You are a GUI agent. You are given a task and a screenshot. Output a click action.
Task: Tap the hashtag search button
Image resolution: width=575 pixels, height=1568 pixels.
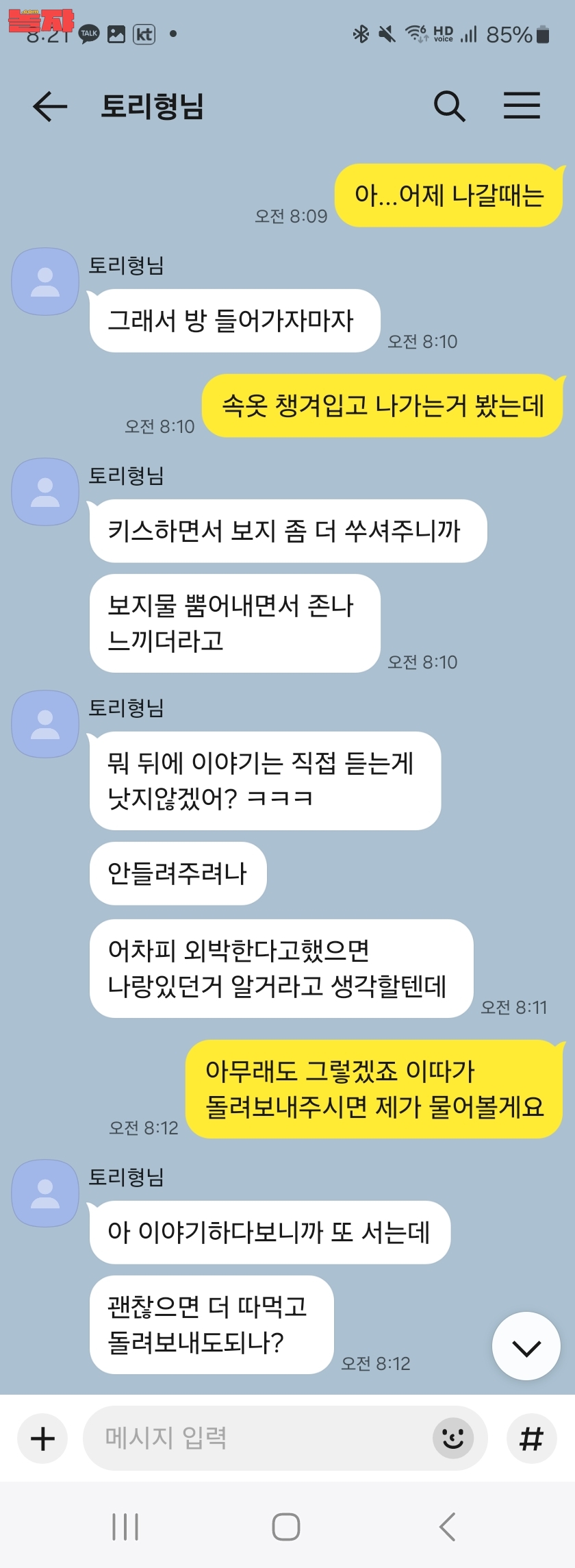[x=531, y=1438]
